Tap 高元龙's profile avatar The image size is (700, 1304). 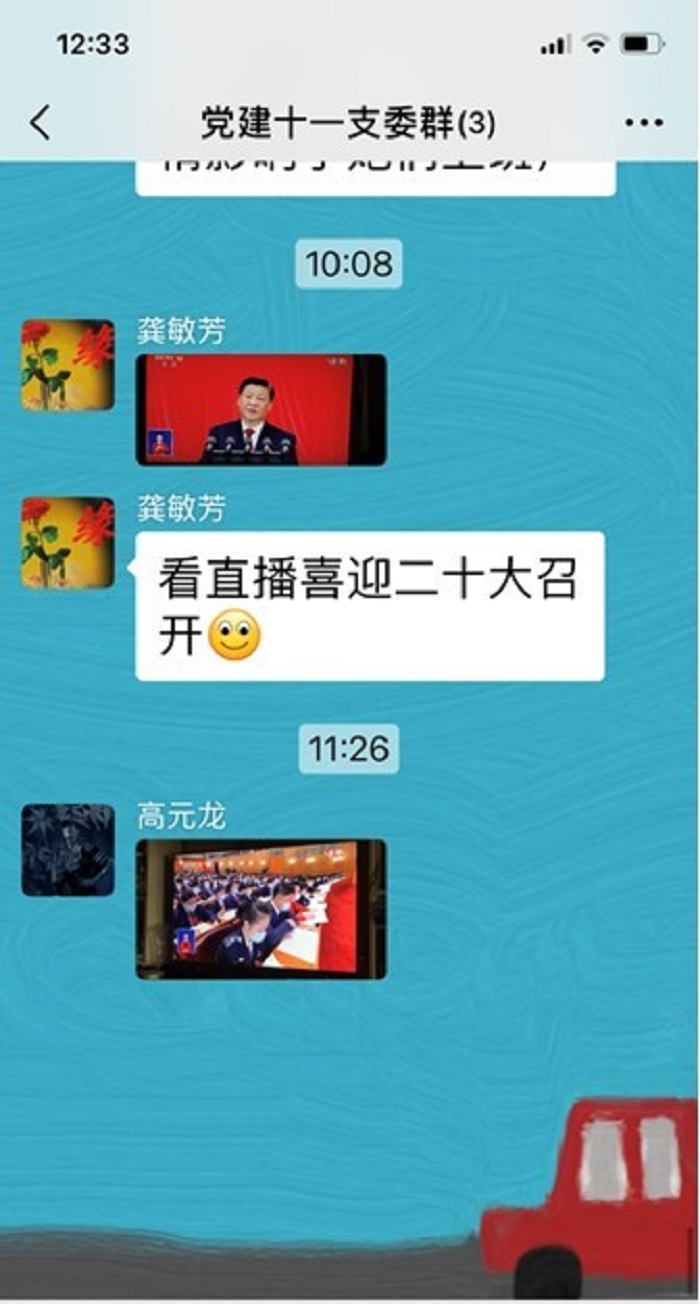click(68, 849)
